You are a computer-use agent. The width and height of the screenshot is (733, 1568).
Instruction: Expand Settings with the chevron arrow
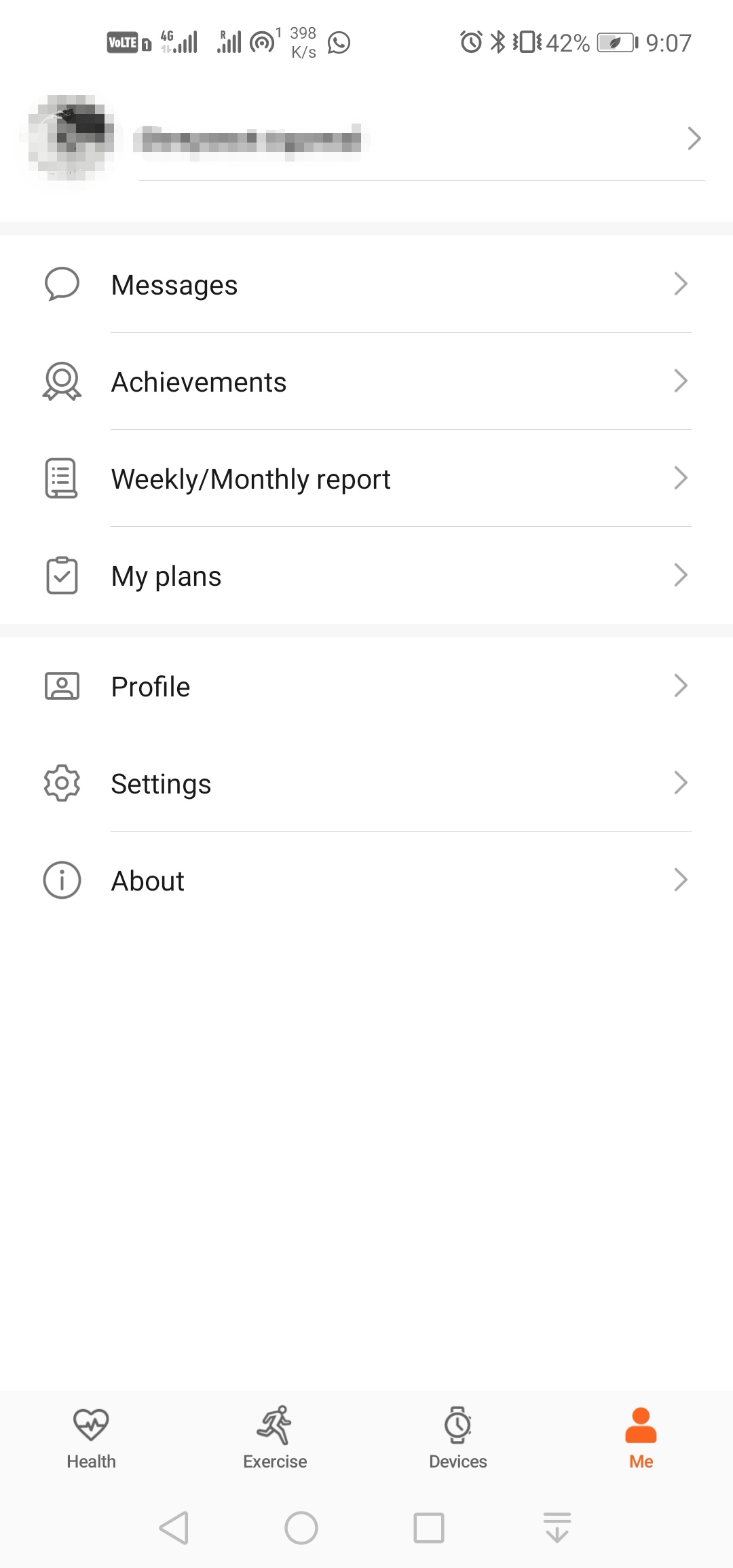(x=682, y=783)
